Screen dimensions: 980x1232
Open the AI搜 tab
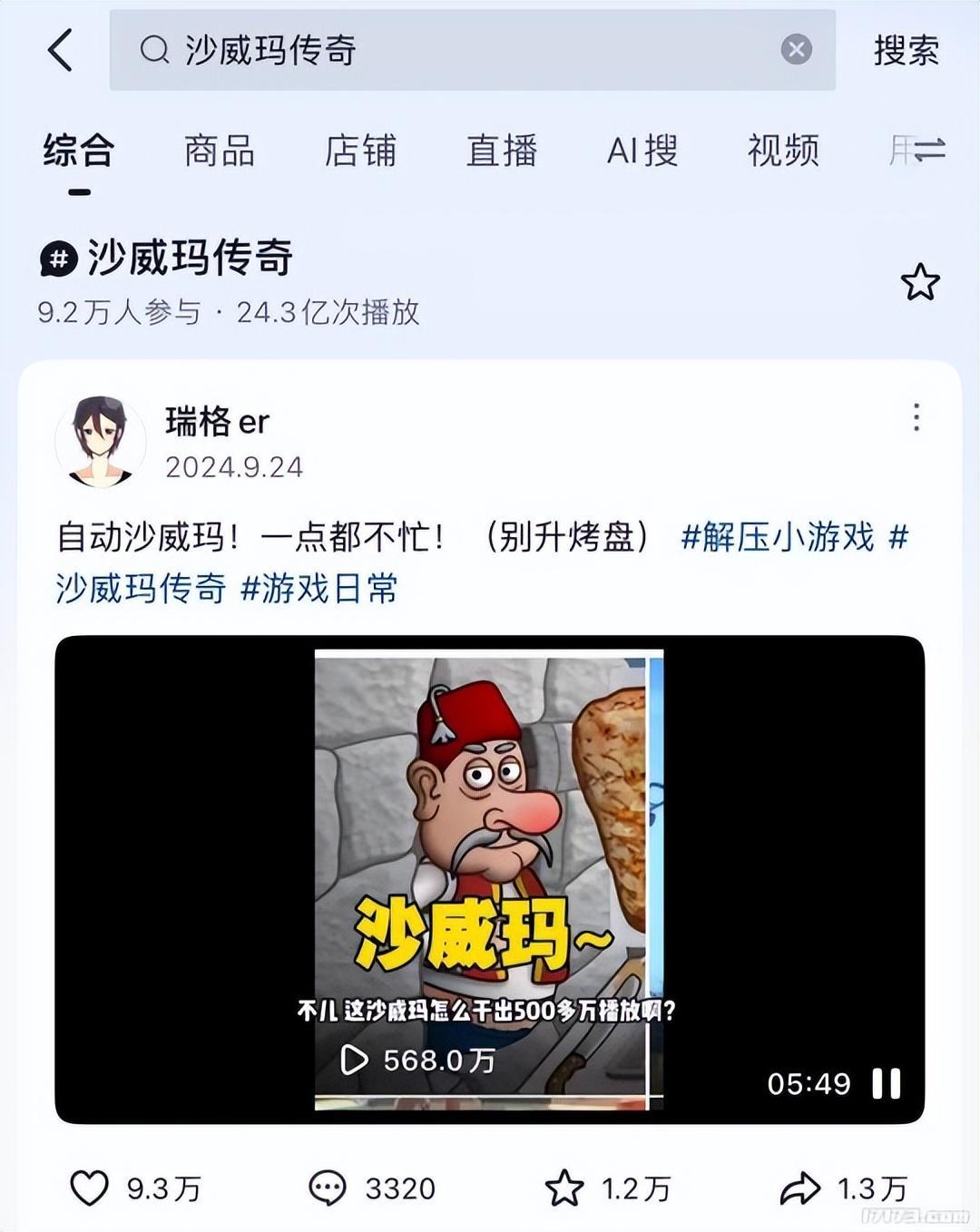[642, 151]
